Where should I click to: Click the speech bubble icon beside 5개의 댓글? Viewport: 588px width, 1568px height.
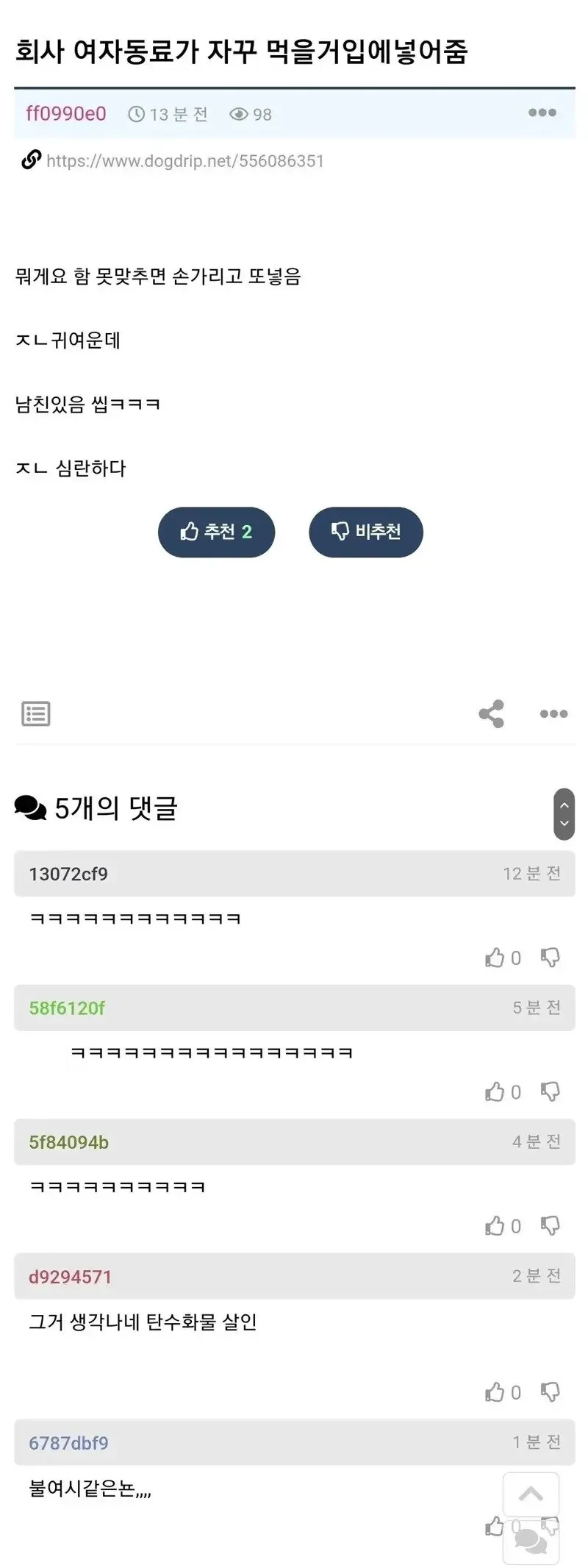click(30, 809)
